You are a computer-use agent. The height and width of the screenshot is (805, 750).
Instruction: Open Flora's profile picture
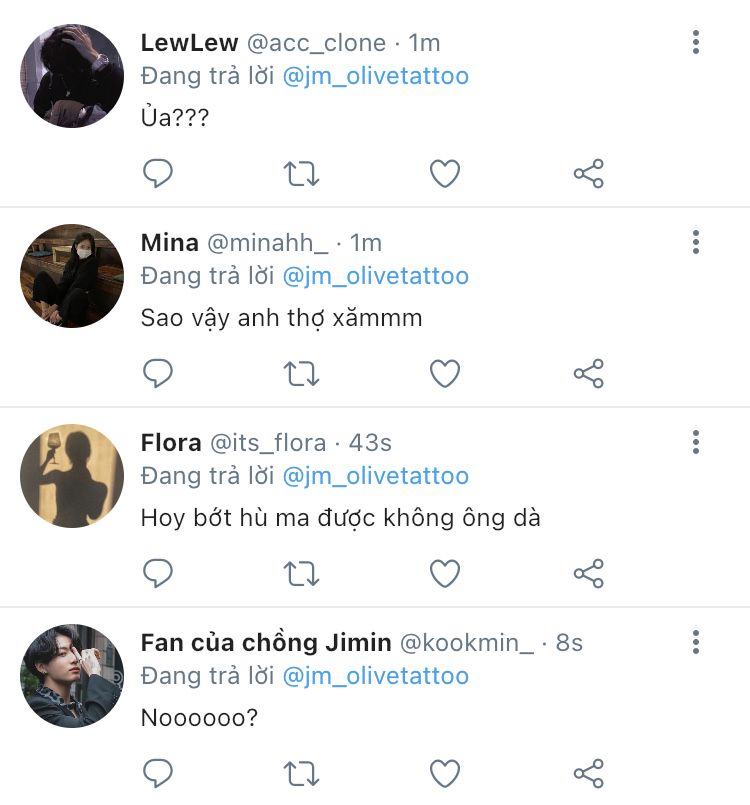coord(72,476)
